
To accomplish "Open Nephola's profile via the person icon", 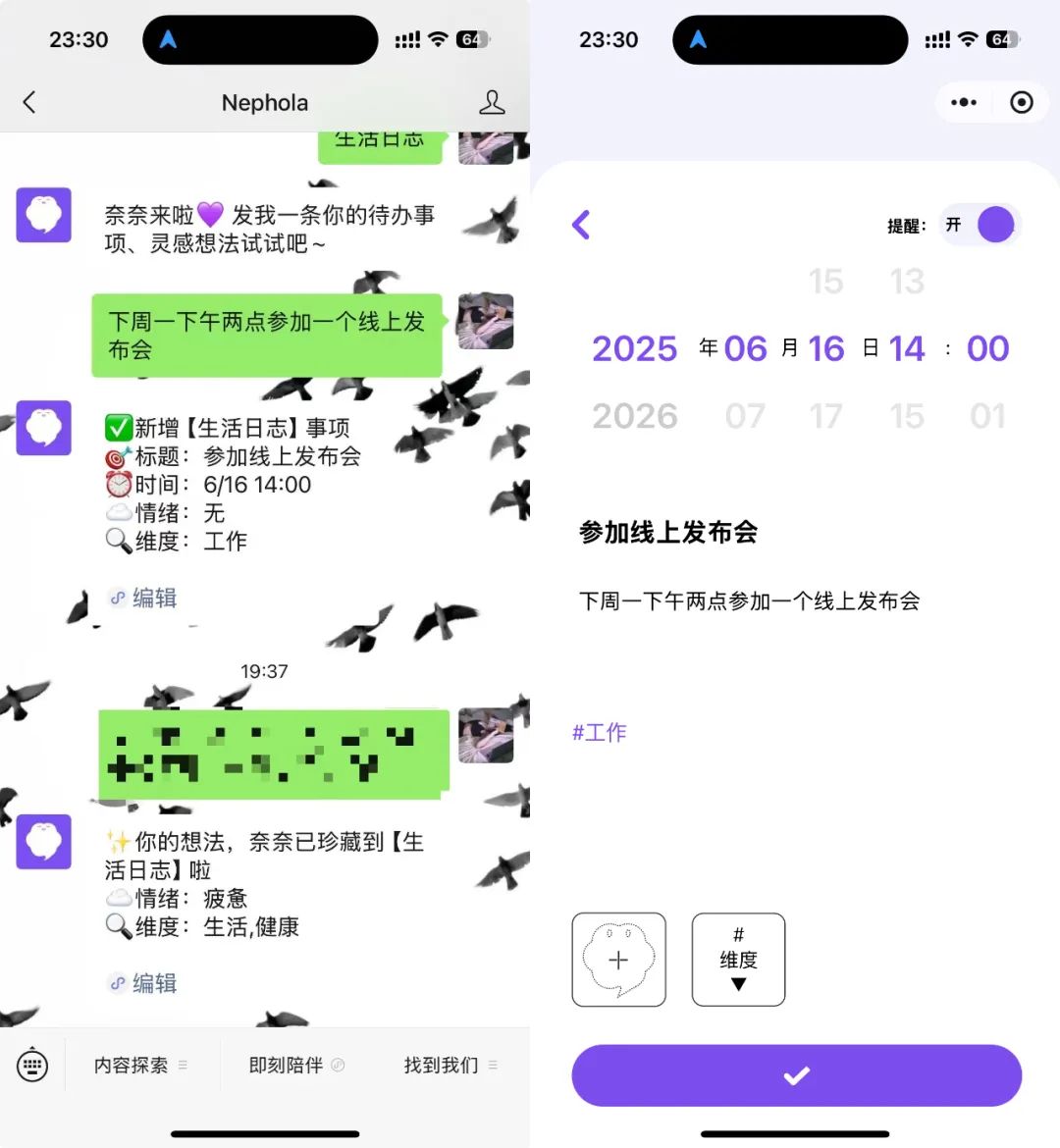I will [x=492, y=102].
